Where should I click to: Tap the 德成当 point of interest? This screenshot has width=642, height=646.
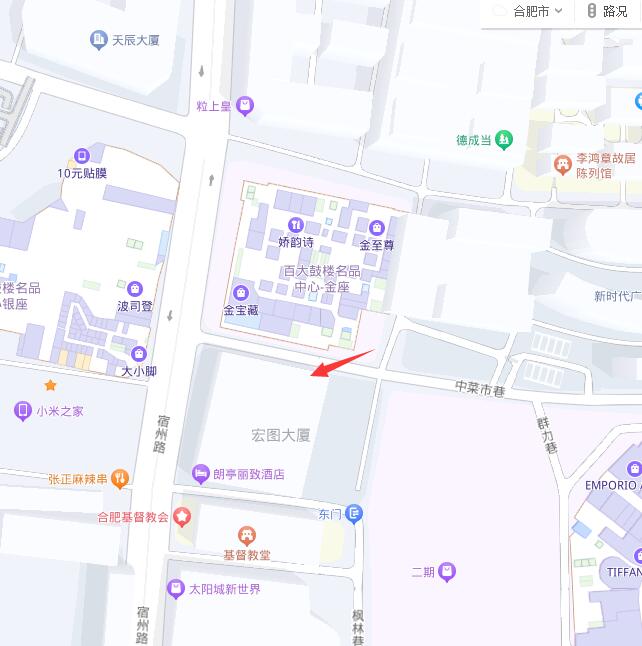pyautogui.click(x=504, y=139)
